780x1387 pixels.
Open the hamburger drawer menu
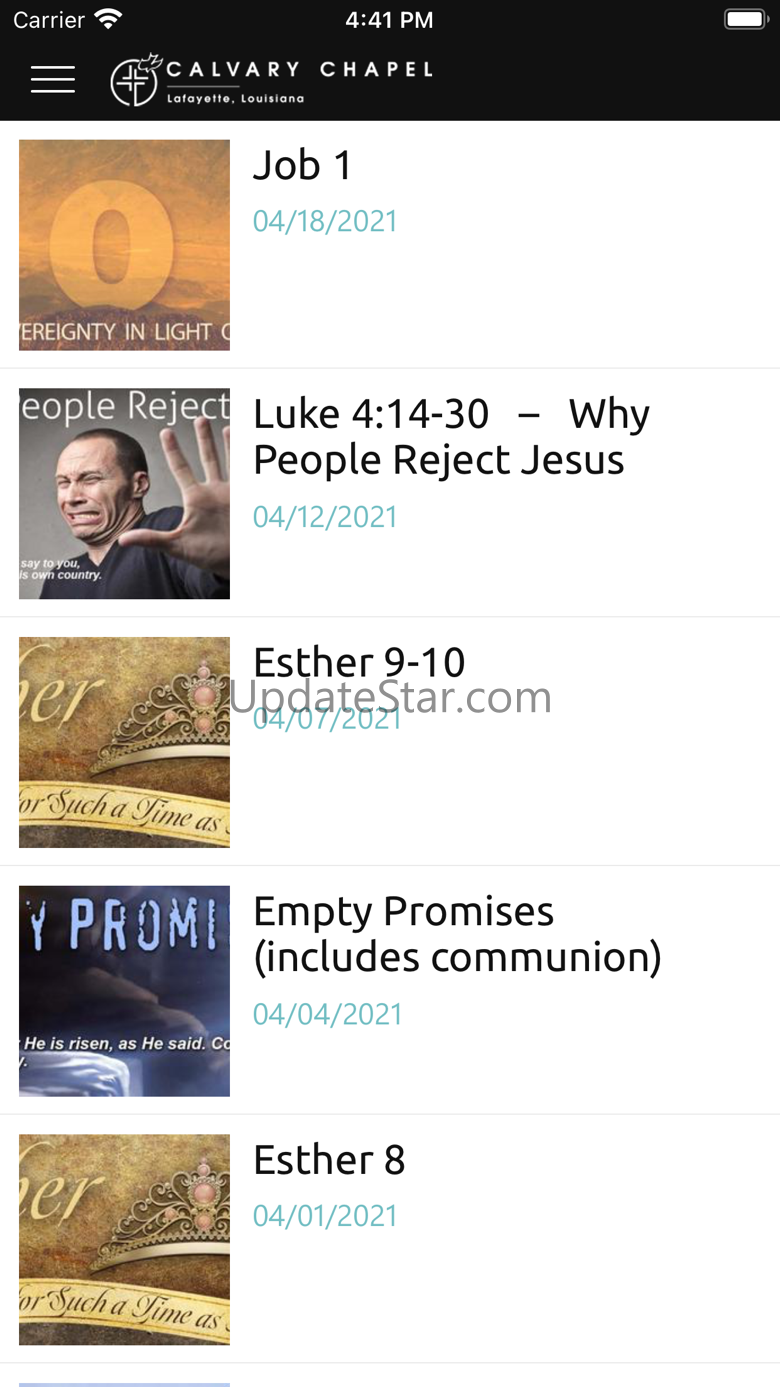click(x=53, y=80)
